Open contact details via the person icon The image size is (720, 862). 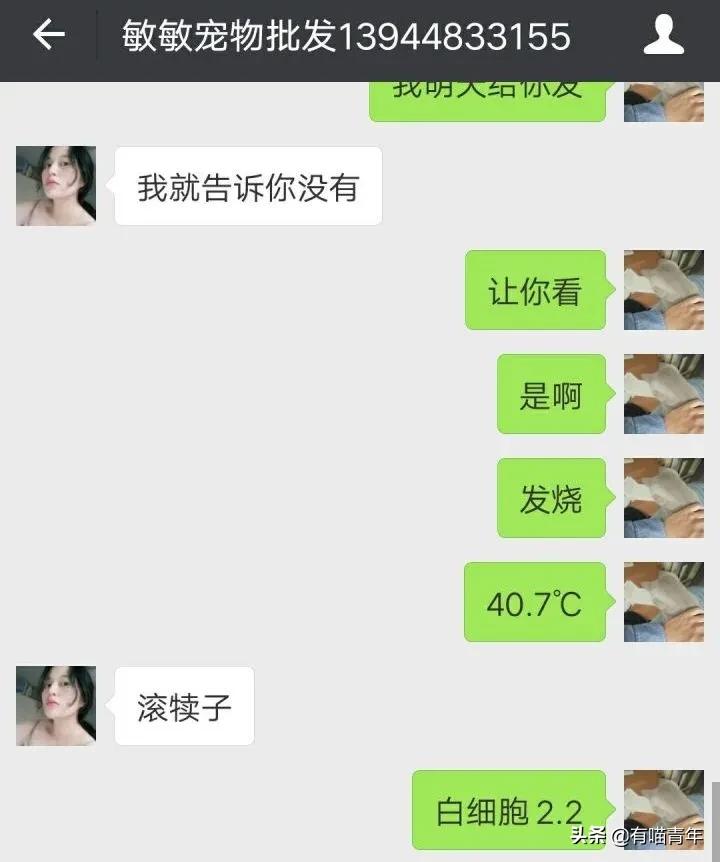pyautogui.click(x=662, y=35)
